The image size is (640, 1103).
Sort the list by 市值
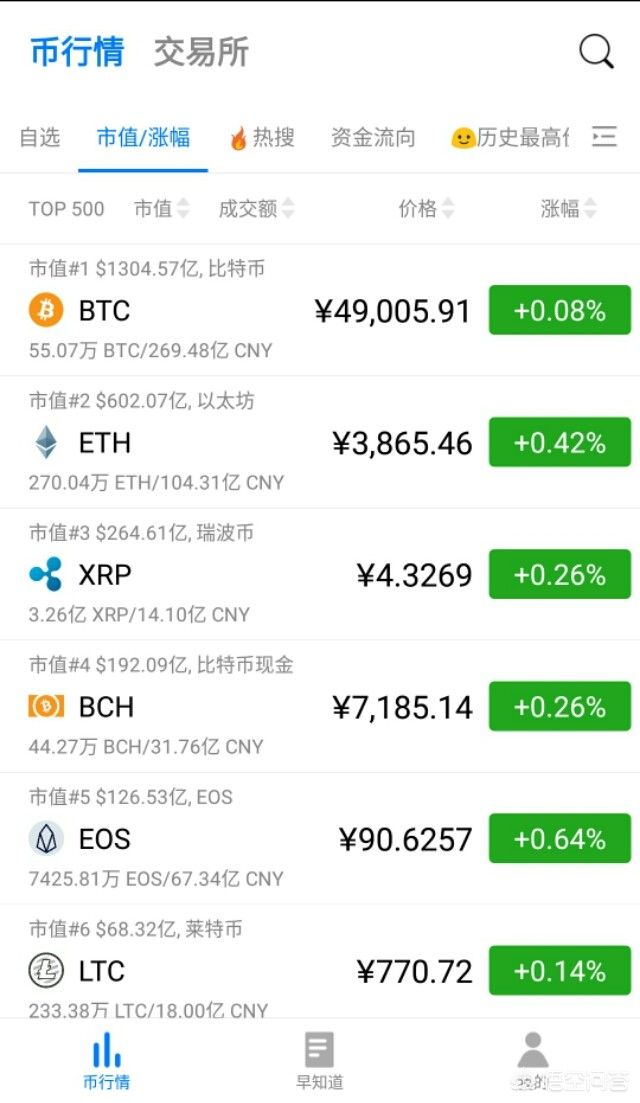pyautogui.click(x=160, y=208)
